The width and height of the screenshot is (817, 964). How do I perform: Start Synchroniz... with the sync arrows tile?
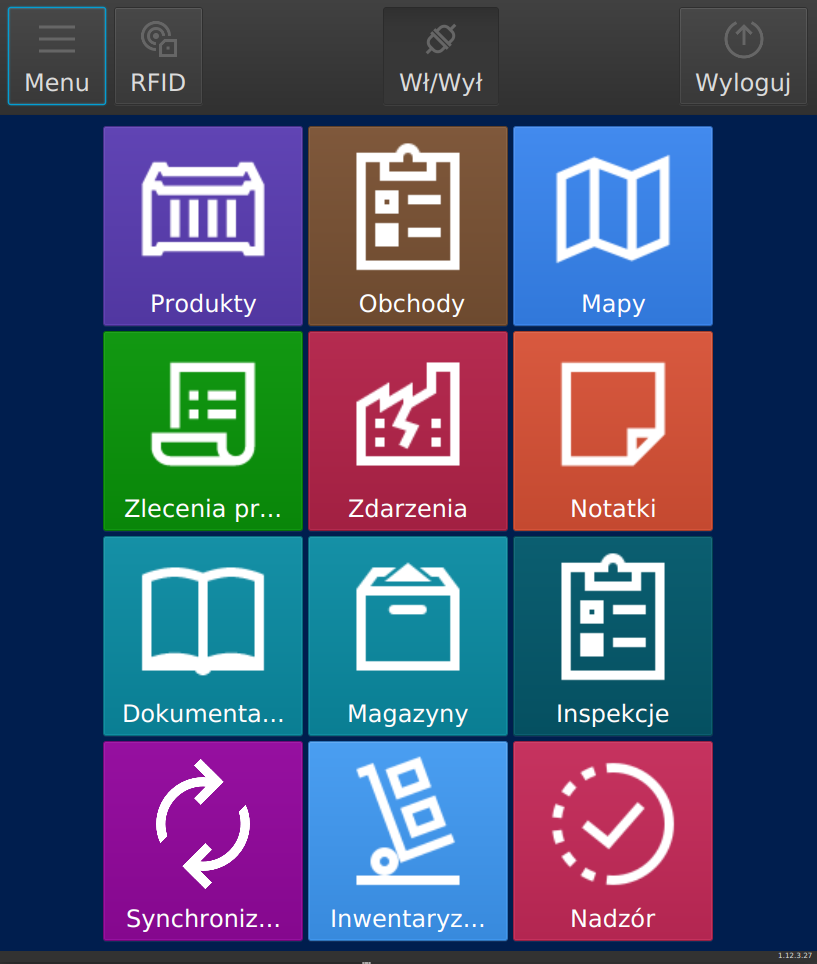(x=202, y=841)
